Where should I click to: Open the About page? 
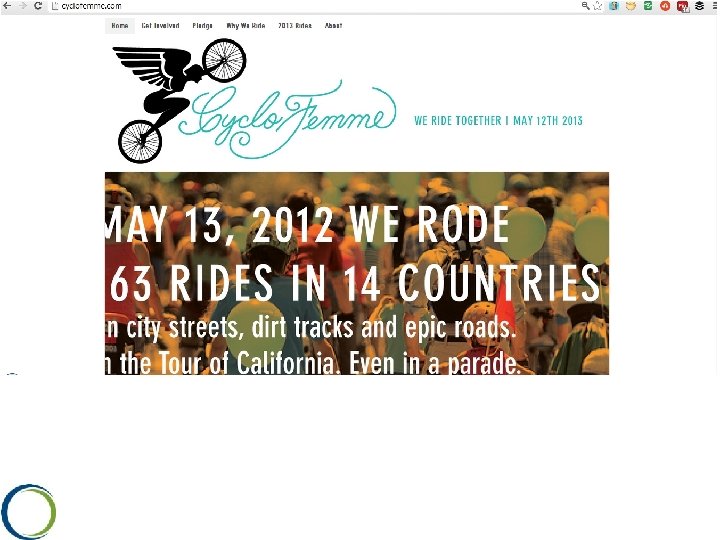coord(333,26)
